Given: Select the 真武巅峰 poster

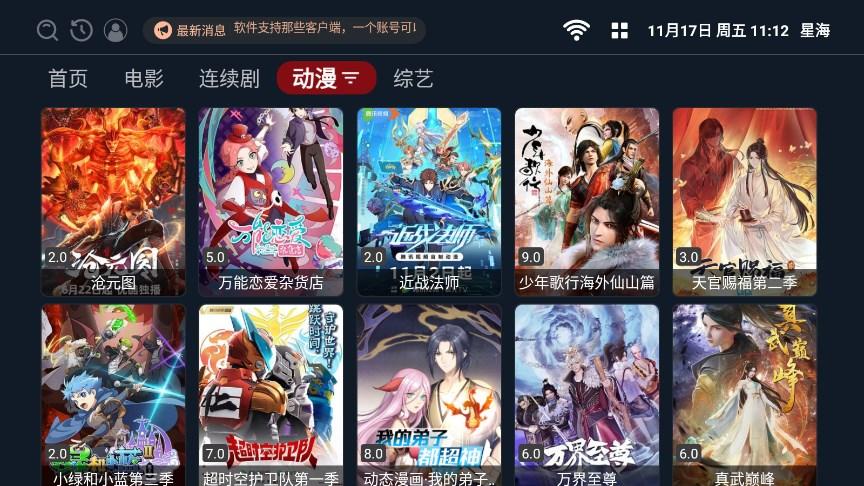Looking at the screenshot, I should coord(745,395).
